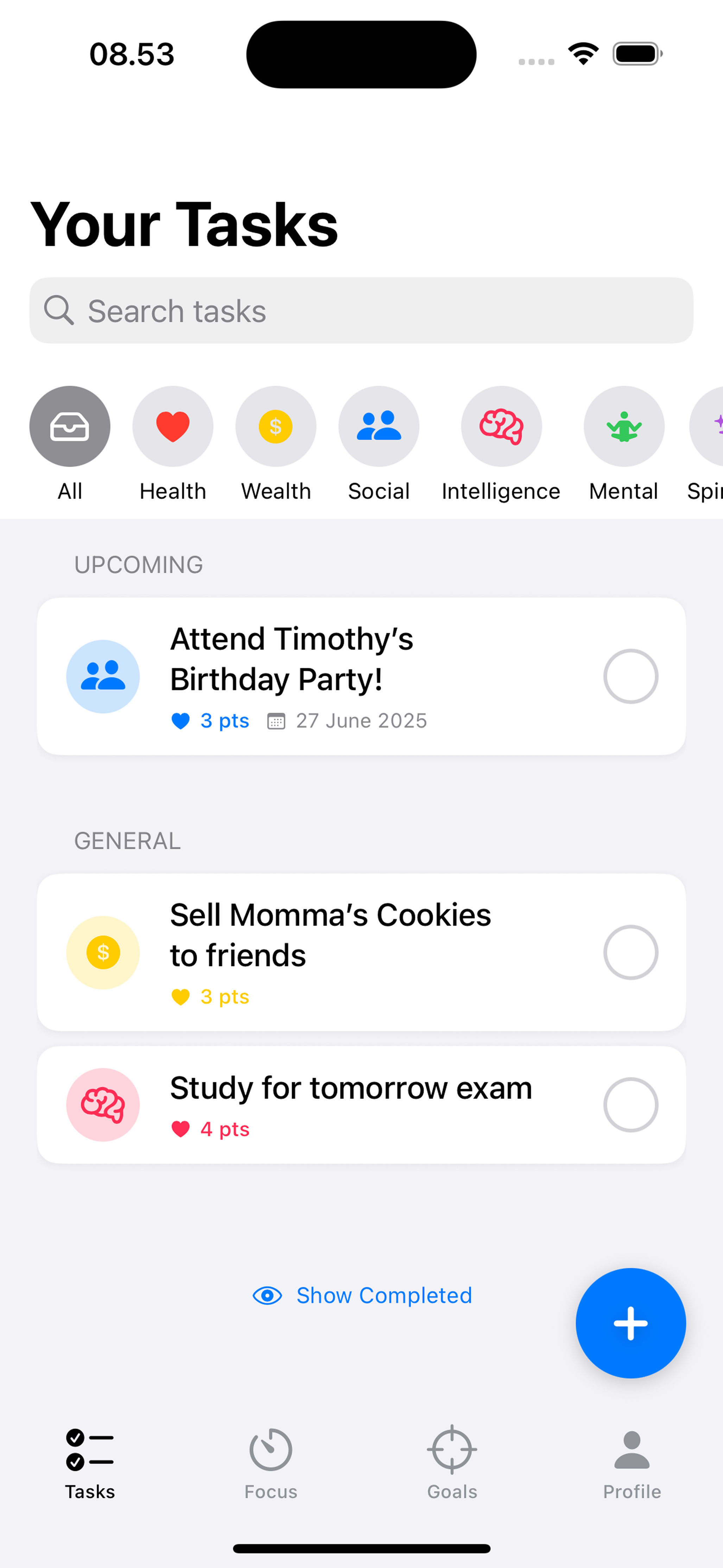Filter tasks by Social category
Viewport: 723px width, 1568px height.
[x=379, y=427]
